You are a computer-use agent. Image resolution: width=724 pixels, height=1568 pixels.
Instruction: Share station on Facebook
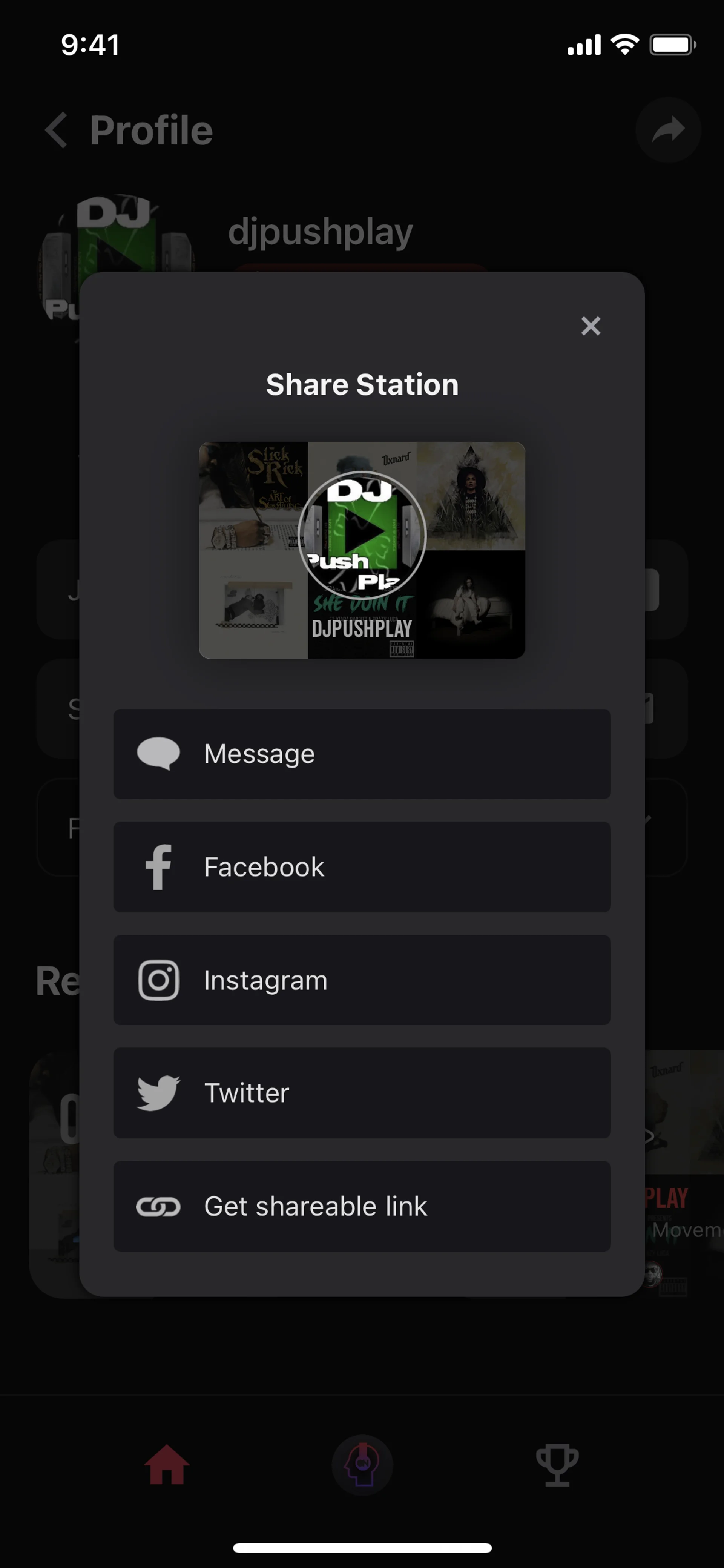click(362, 867)
